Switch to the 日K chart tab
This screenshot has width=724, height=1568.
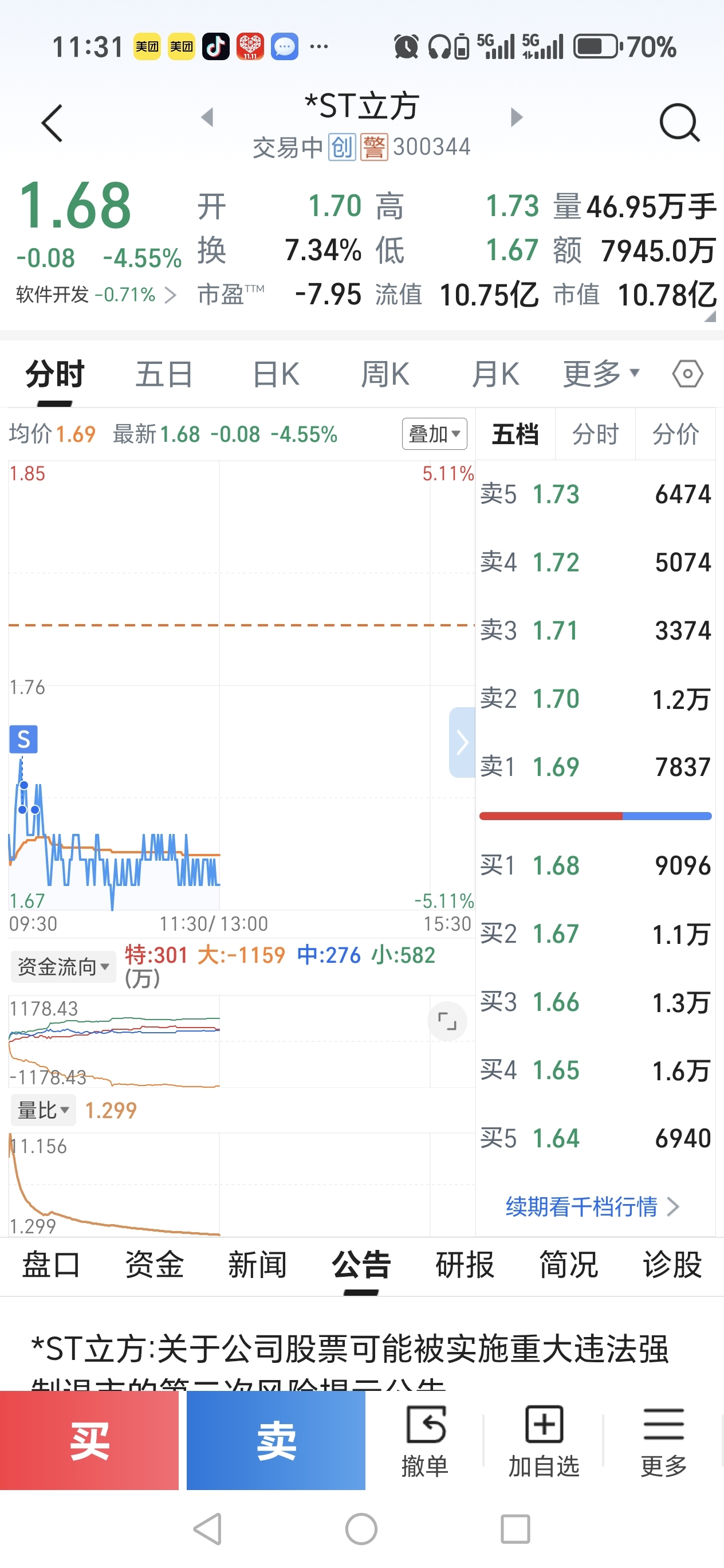pos(276,374)
